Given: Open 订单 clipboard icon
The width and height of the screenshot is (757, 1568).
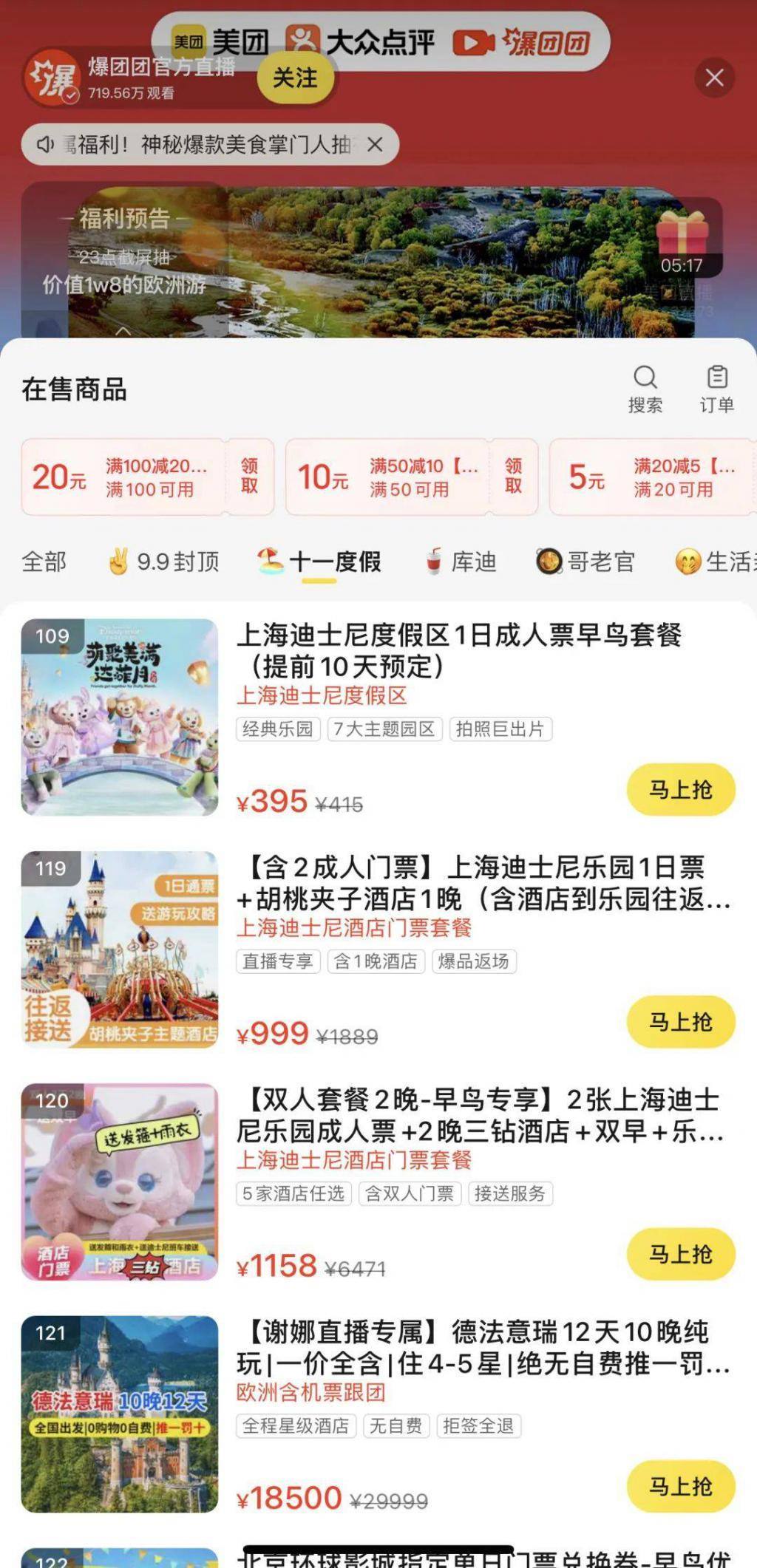Looking at the screenshot, I should point(716,378).
